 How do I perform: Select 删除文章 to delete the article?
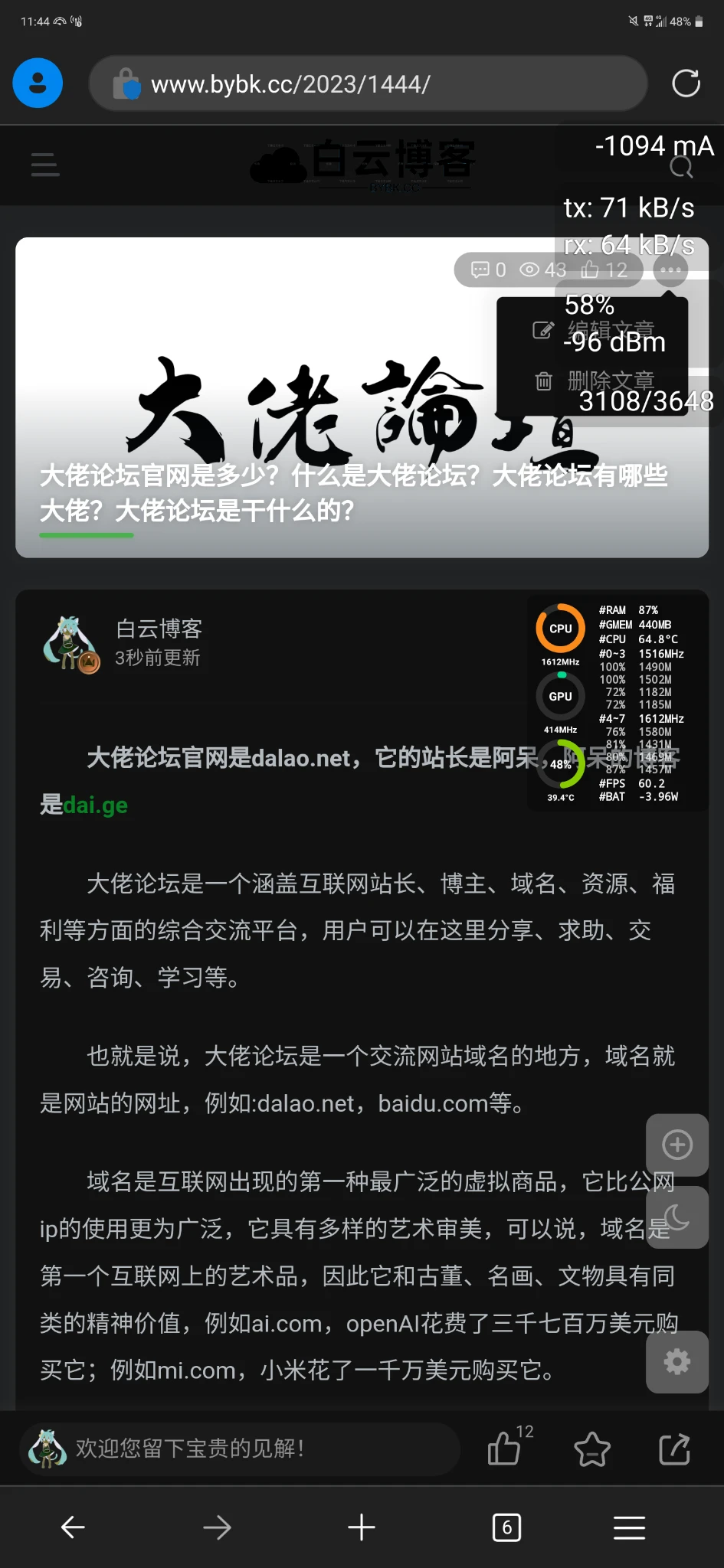(595, 381)
